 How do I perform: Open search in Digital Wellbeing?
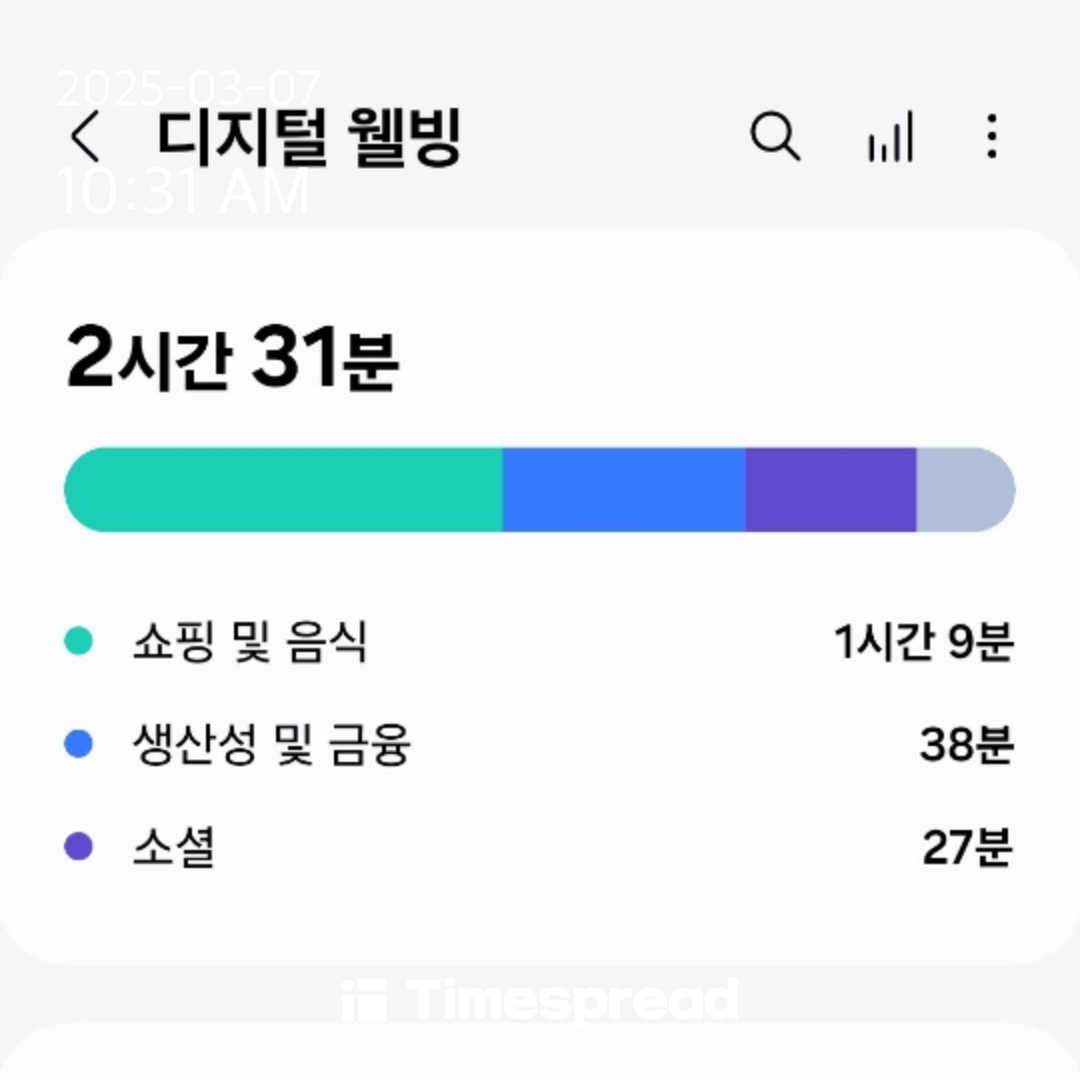[x=775, y=137]
